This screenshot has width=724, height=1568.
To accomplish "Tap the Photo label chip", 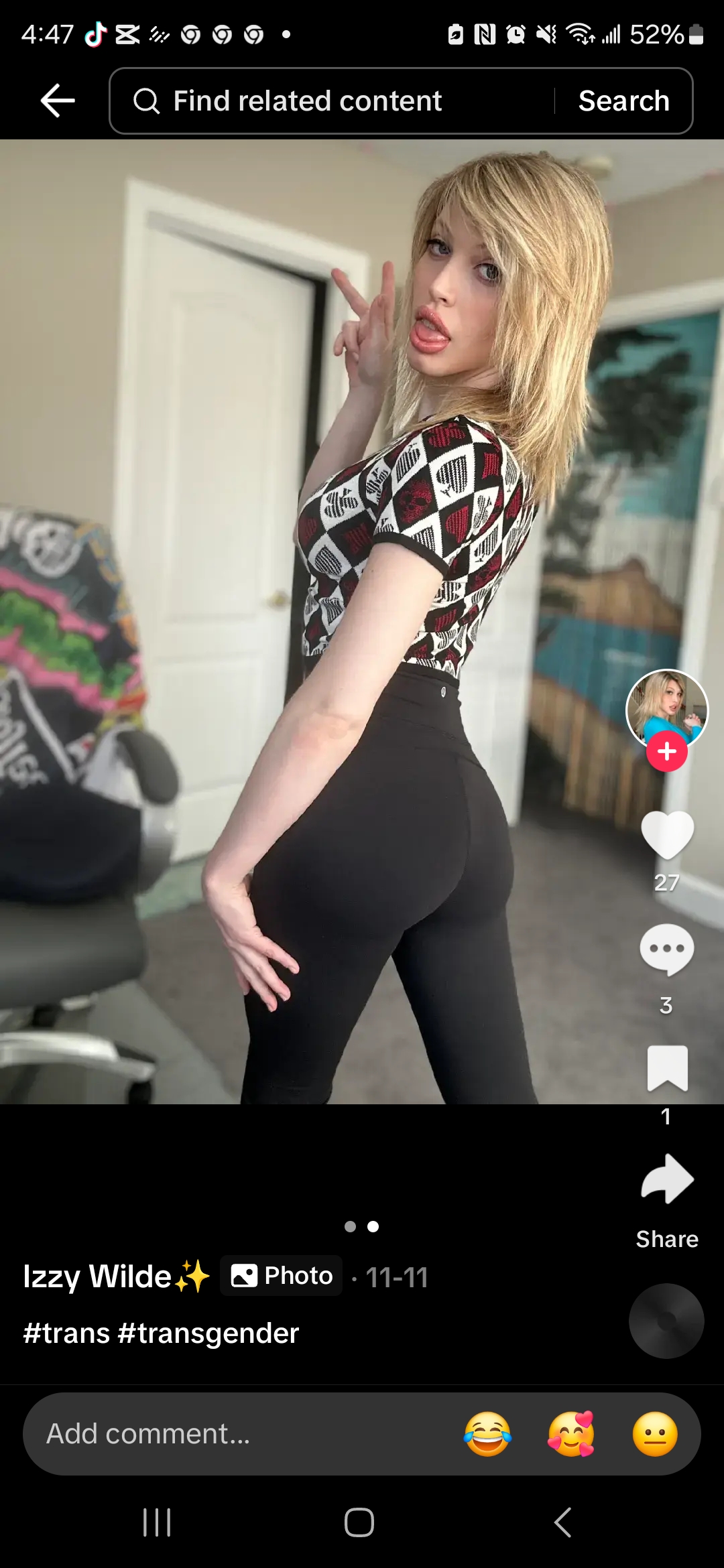I will 282,1276.
